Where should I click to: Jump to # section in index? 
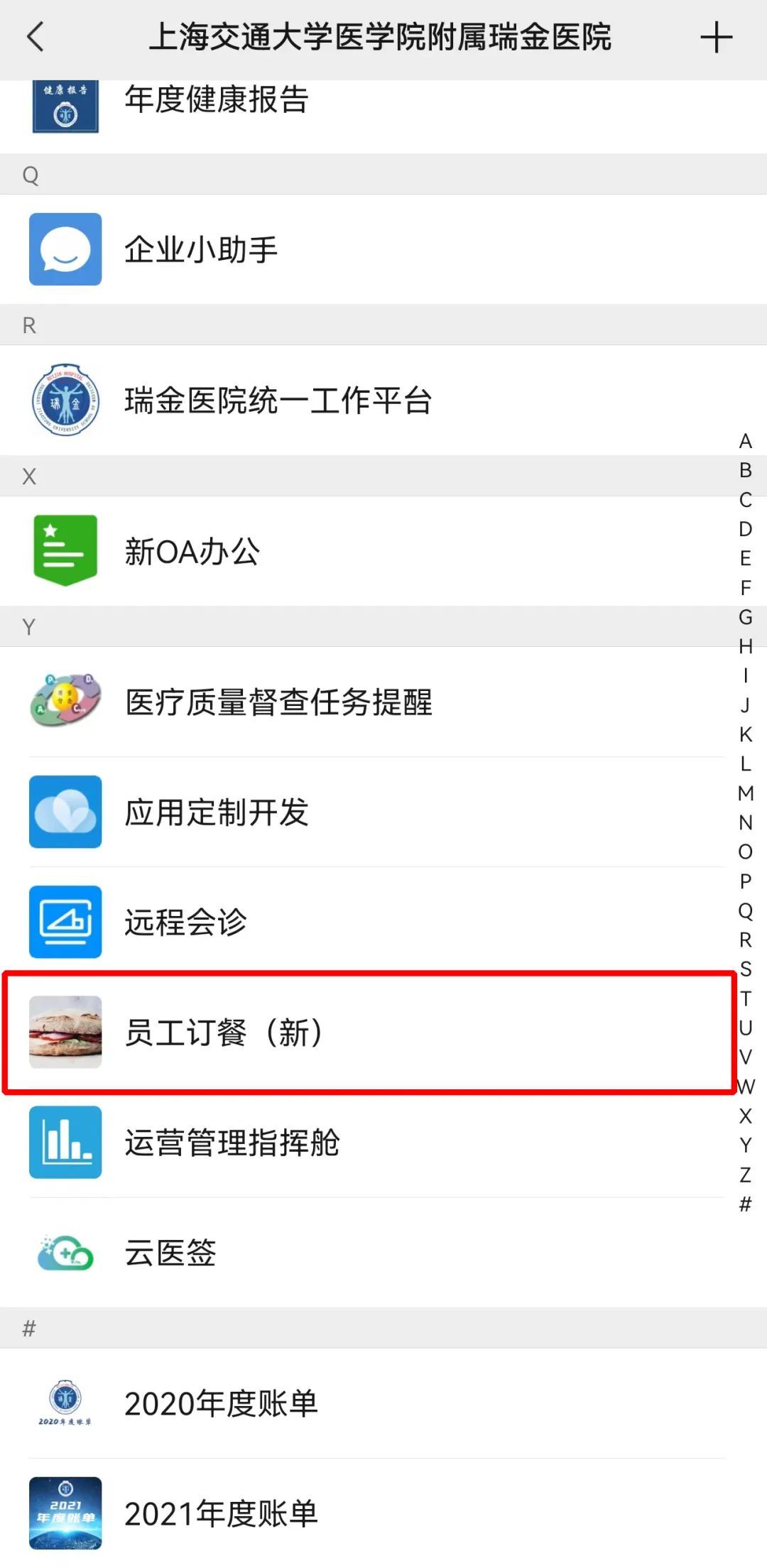[745, 1204]
